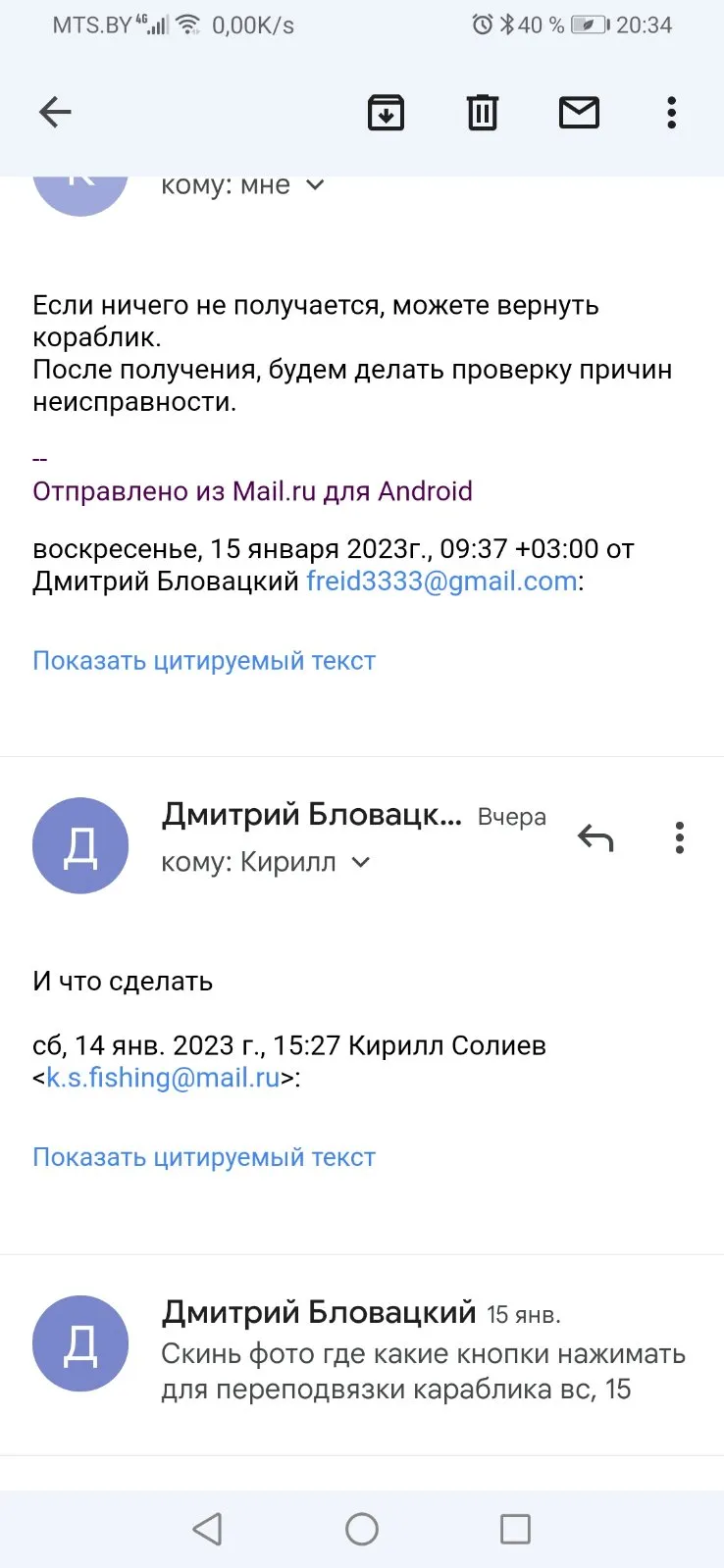
Task: Open the k.s.fishing@mail.ru address link
Action: [x=163, y=1078]
